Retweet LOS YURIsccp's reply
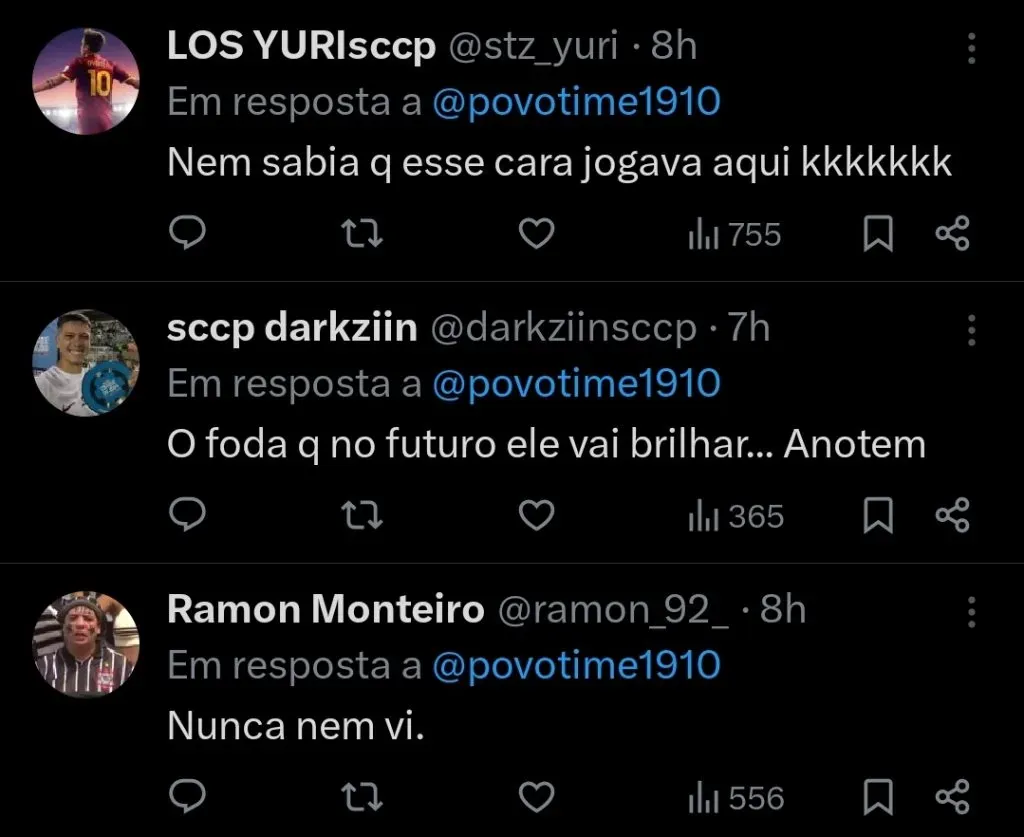 point(363,234)
